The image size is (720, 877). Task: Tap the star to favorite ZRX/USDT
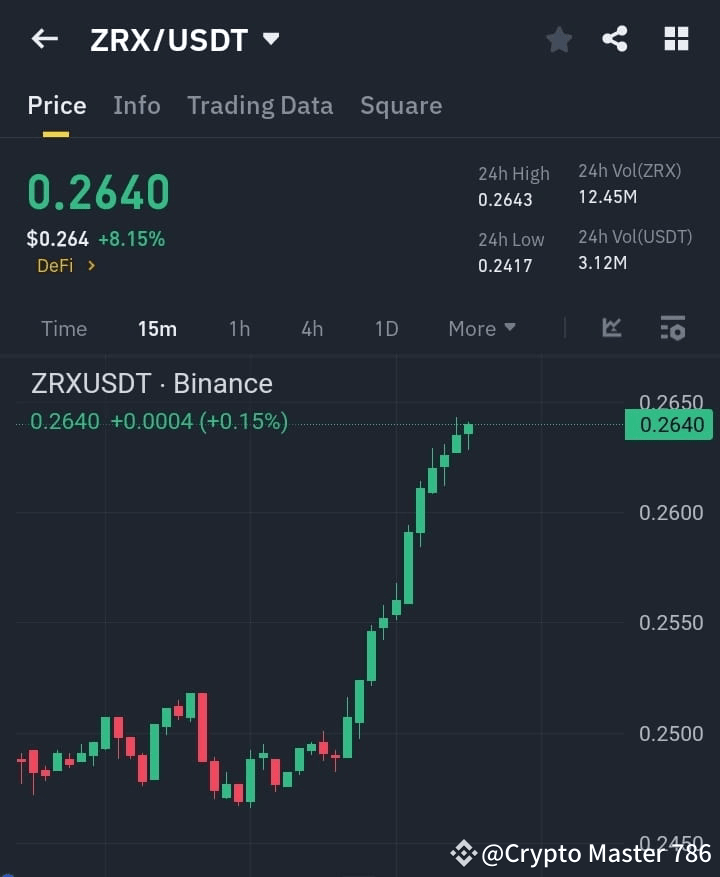tap(558, 39)
